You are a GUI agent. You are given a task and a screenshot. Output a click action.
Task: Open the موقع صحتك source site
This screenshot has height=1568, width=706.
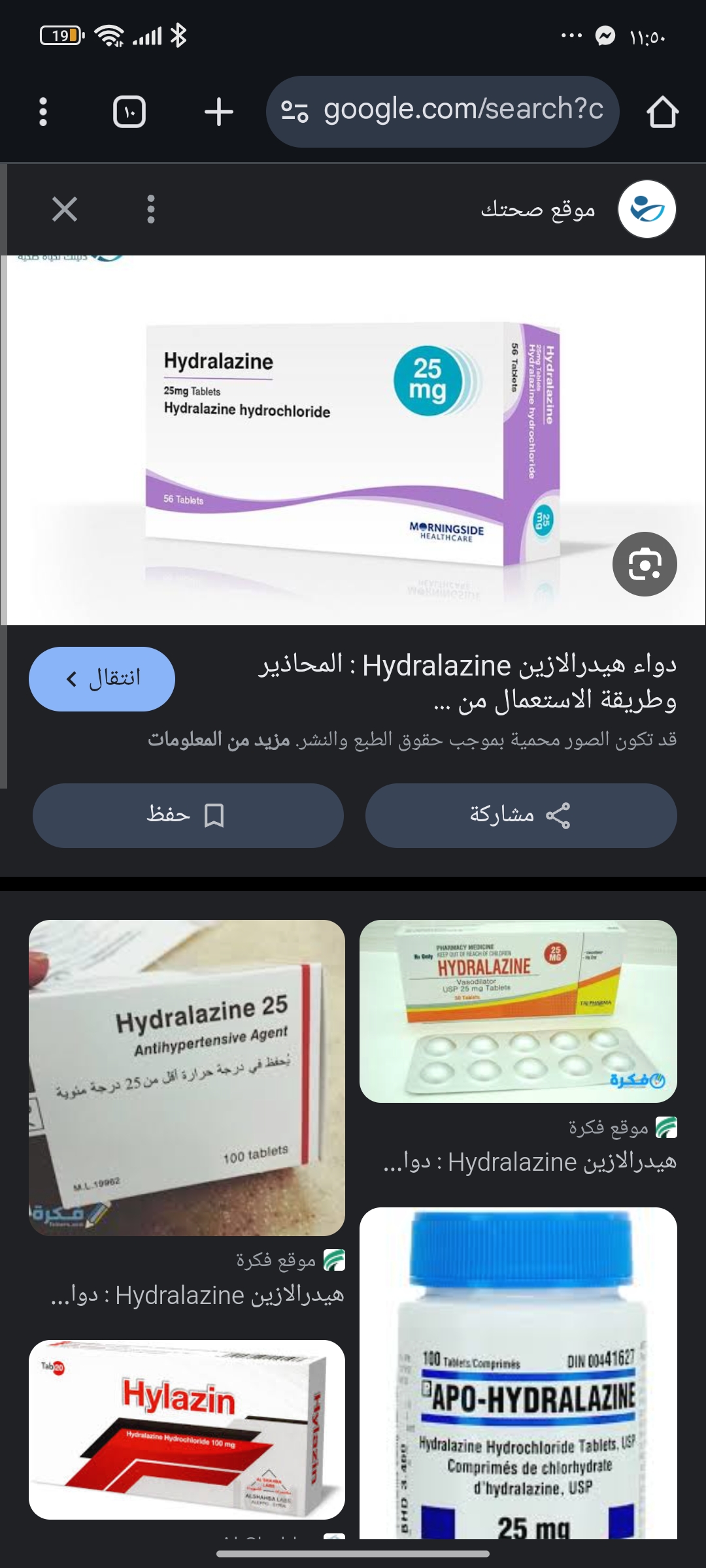tap(575, 210)
